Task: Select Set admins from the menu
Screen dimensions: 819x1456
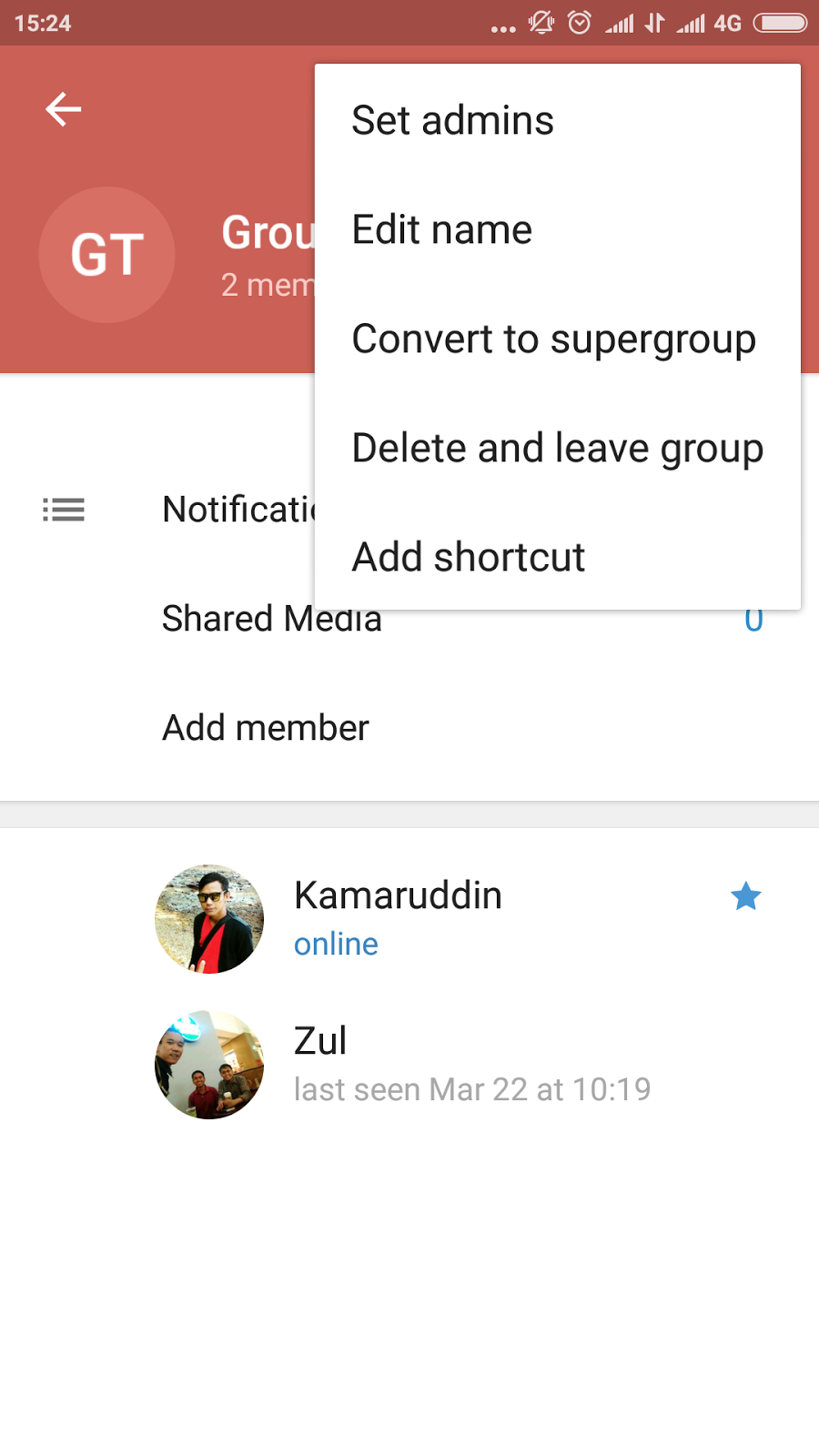Action: [x=453, y=120]
